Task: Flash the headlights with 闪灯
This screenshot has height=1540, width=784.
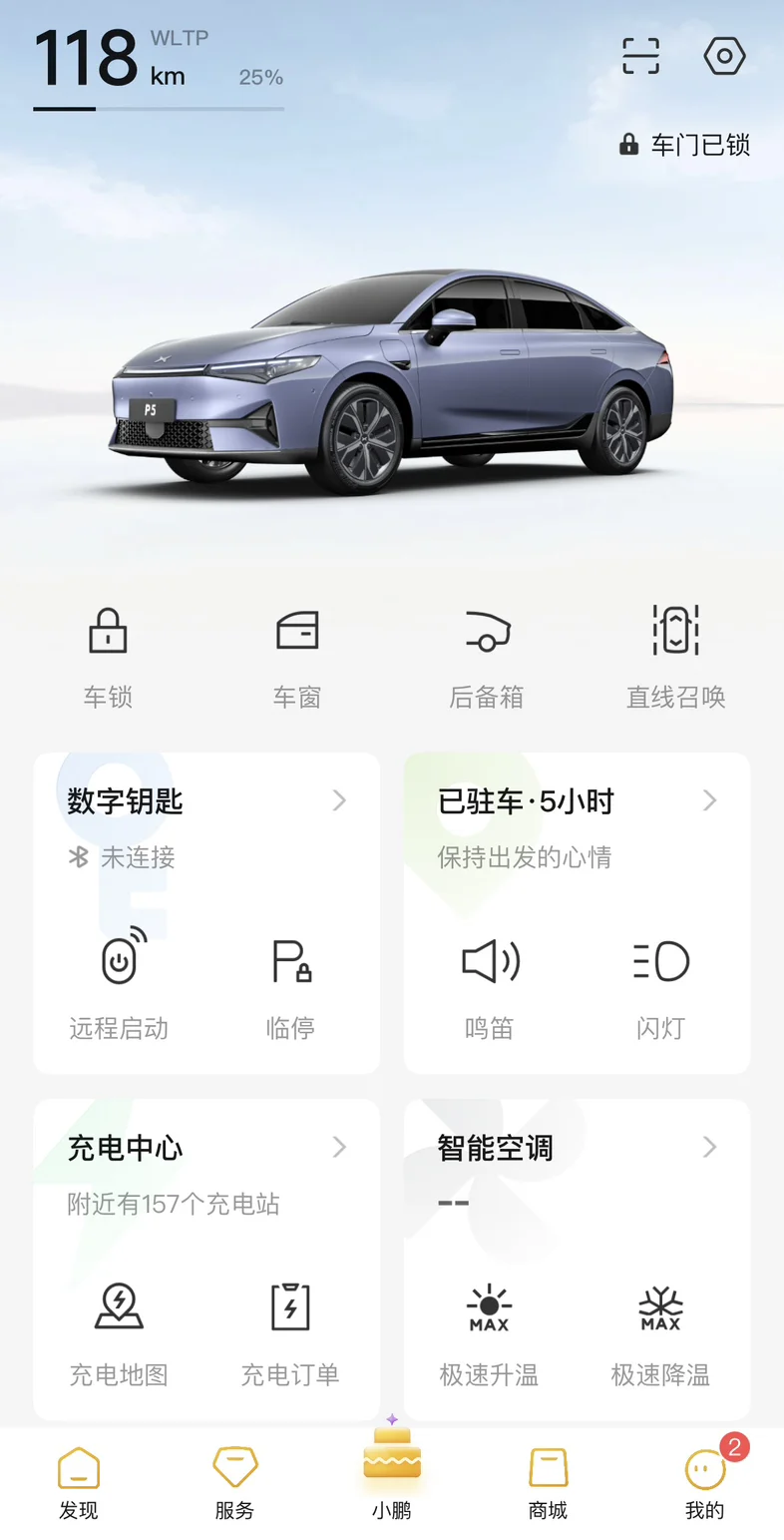Action: [660, 981]
